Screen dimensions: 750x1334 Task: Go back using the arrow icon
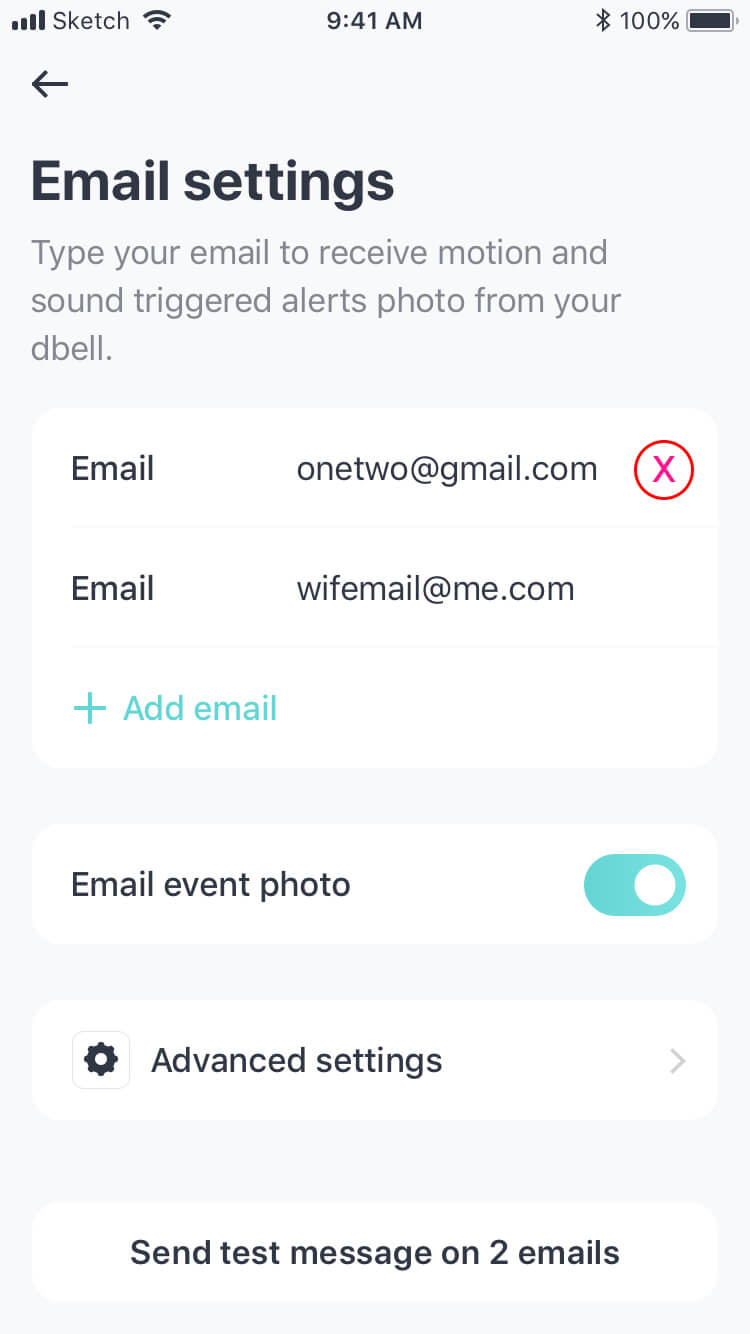(50, 85)
